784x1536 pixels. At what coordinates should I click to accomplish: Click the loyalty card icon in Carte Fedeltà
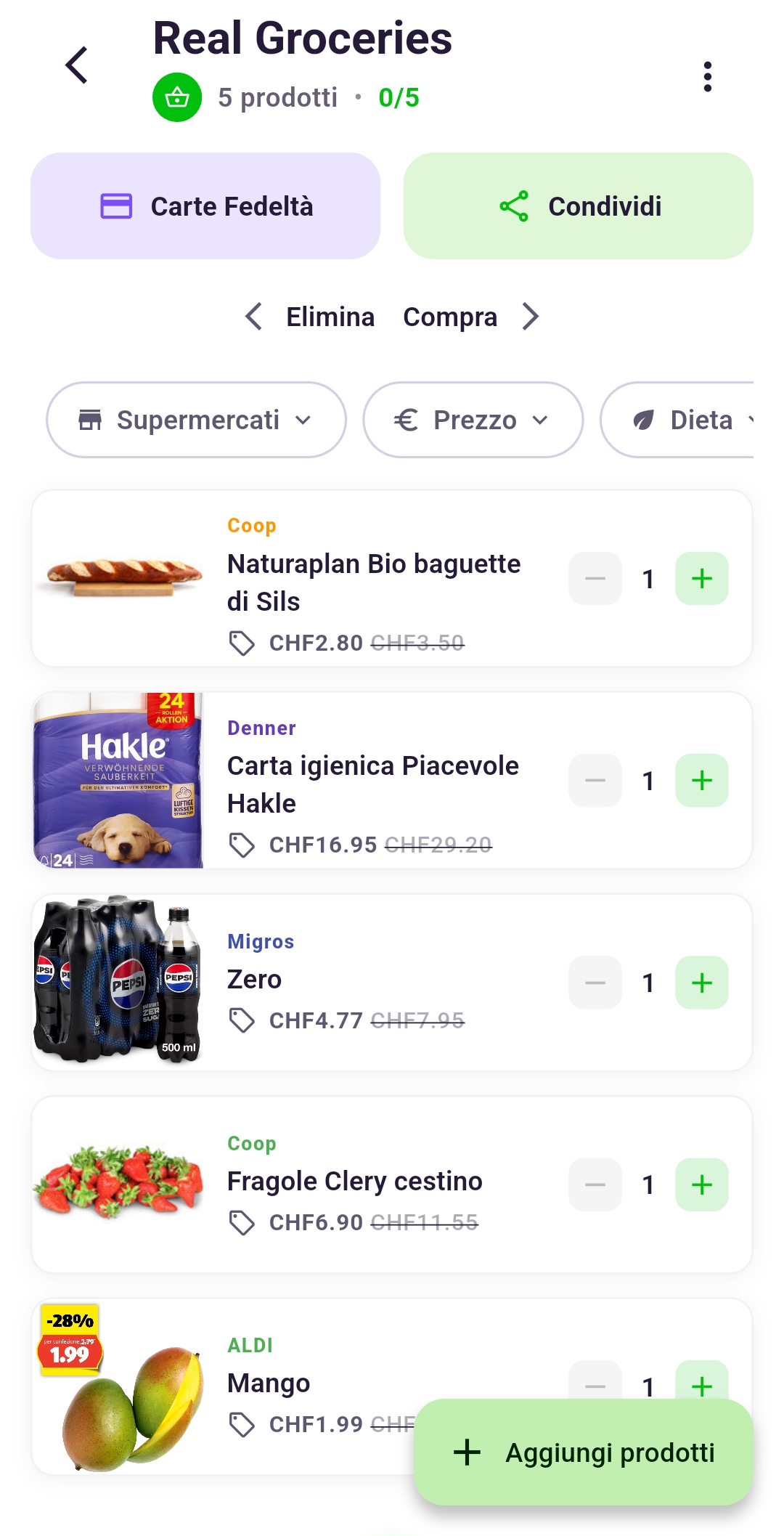click(116, 206)
